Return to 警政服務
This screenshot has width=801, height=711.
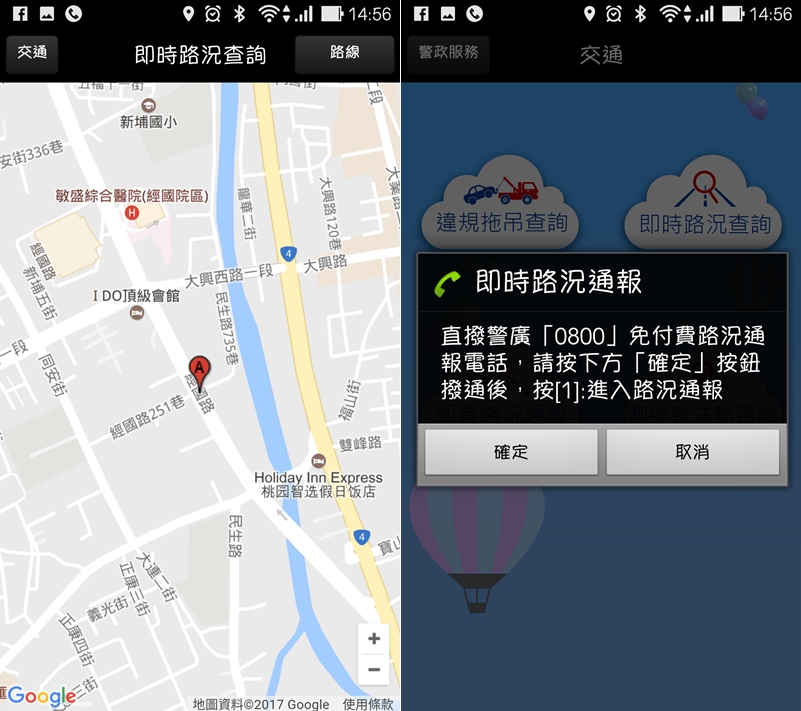pos(448,53)
